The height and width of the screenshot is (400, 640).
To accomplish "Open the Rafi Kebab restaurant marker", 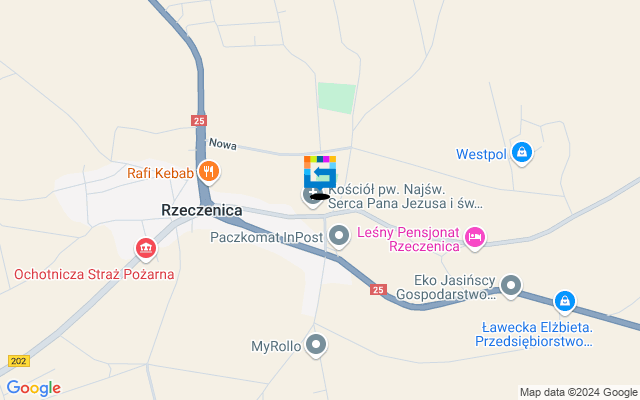I will (x=208, y=172).
